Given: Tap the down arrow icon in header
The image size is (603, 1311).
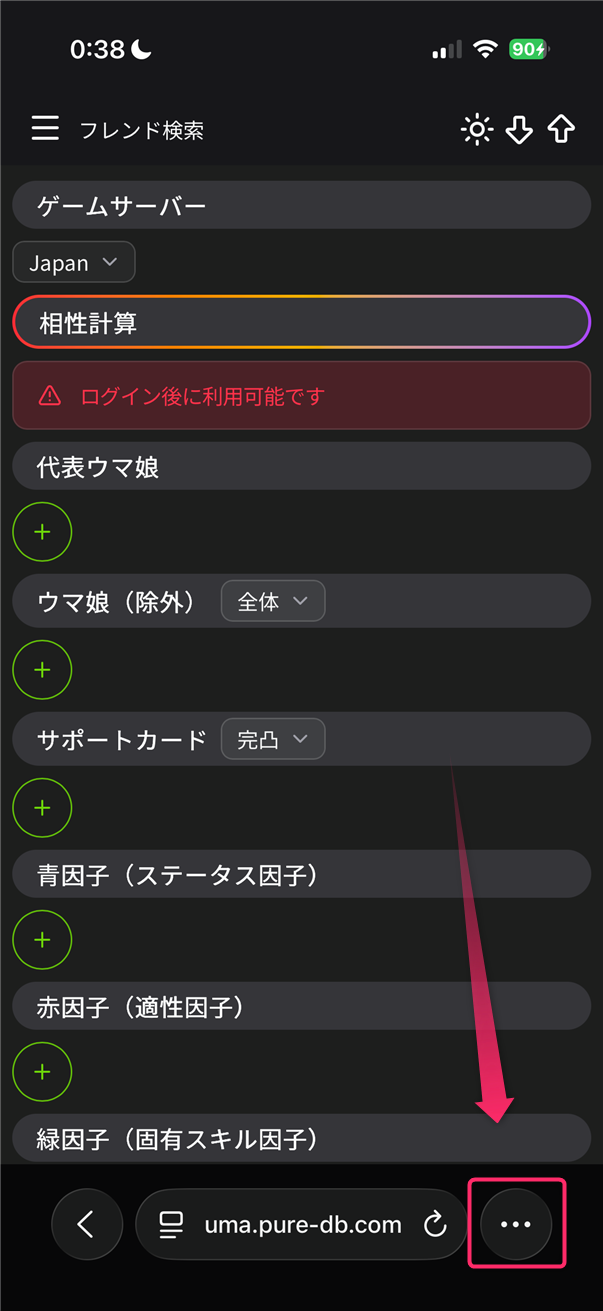Looking at the screenshot, I should tap(519, 130).
